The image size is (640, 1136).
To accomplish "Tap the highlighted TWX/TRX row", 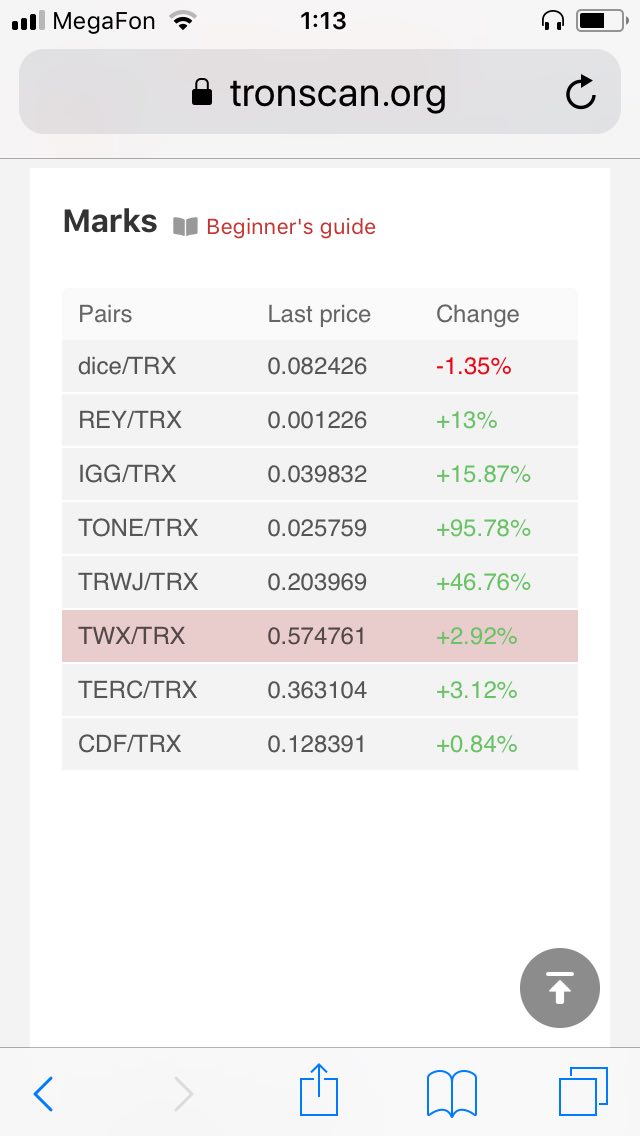I will coord(320,636).
